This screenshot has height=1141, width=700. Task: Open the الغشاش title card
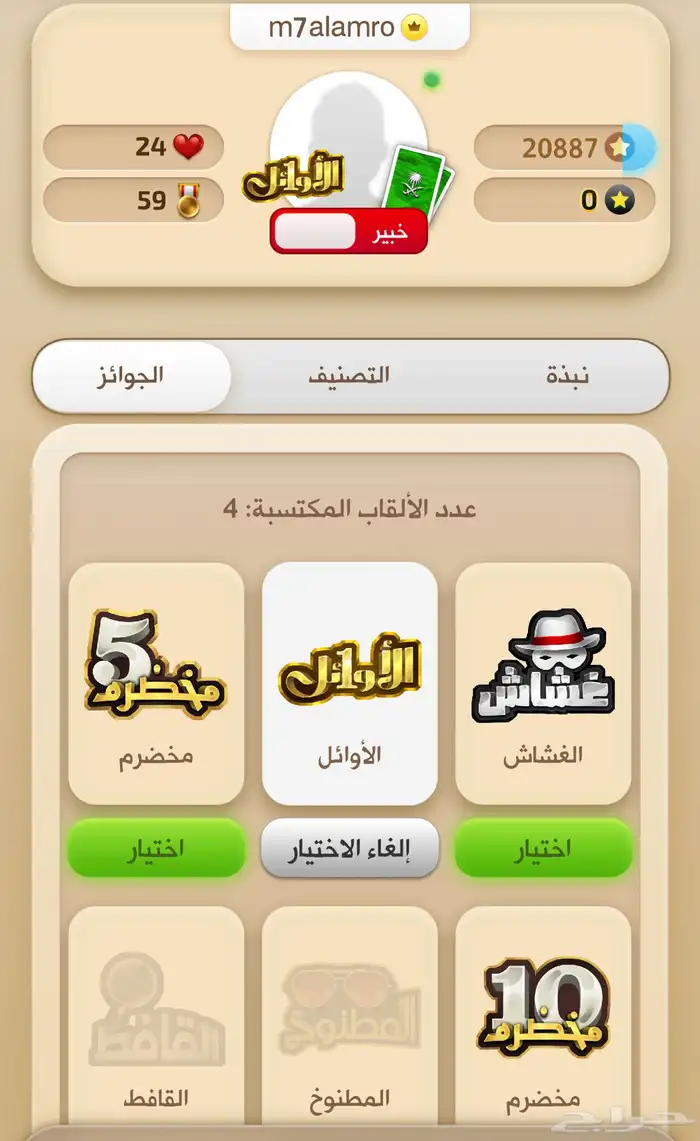543,683
